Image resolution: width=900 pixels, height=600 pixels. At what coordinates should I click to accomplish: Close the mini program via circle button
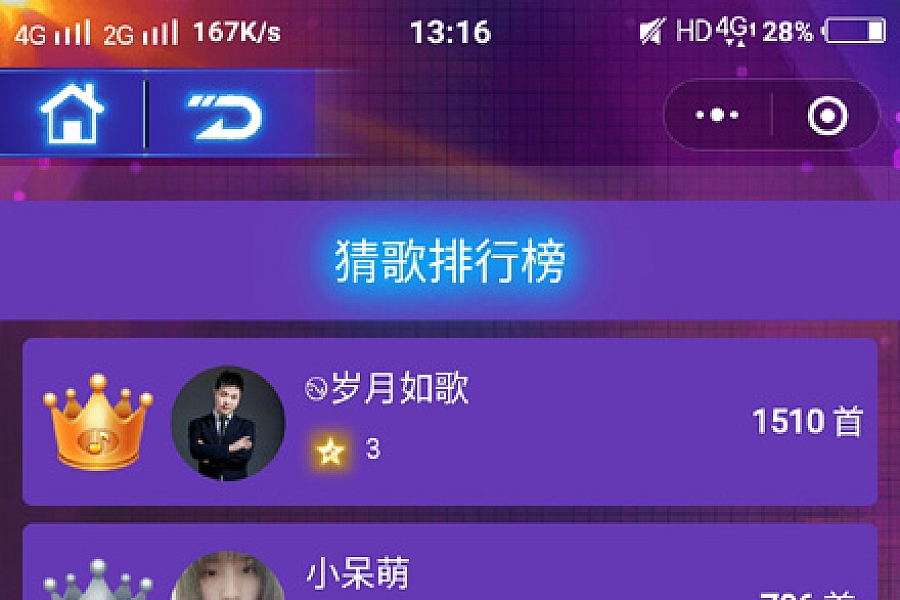[x=827, y=116]
